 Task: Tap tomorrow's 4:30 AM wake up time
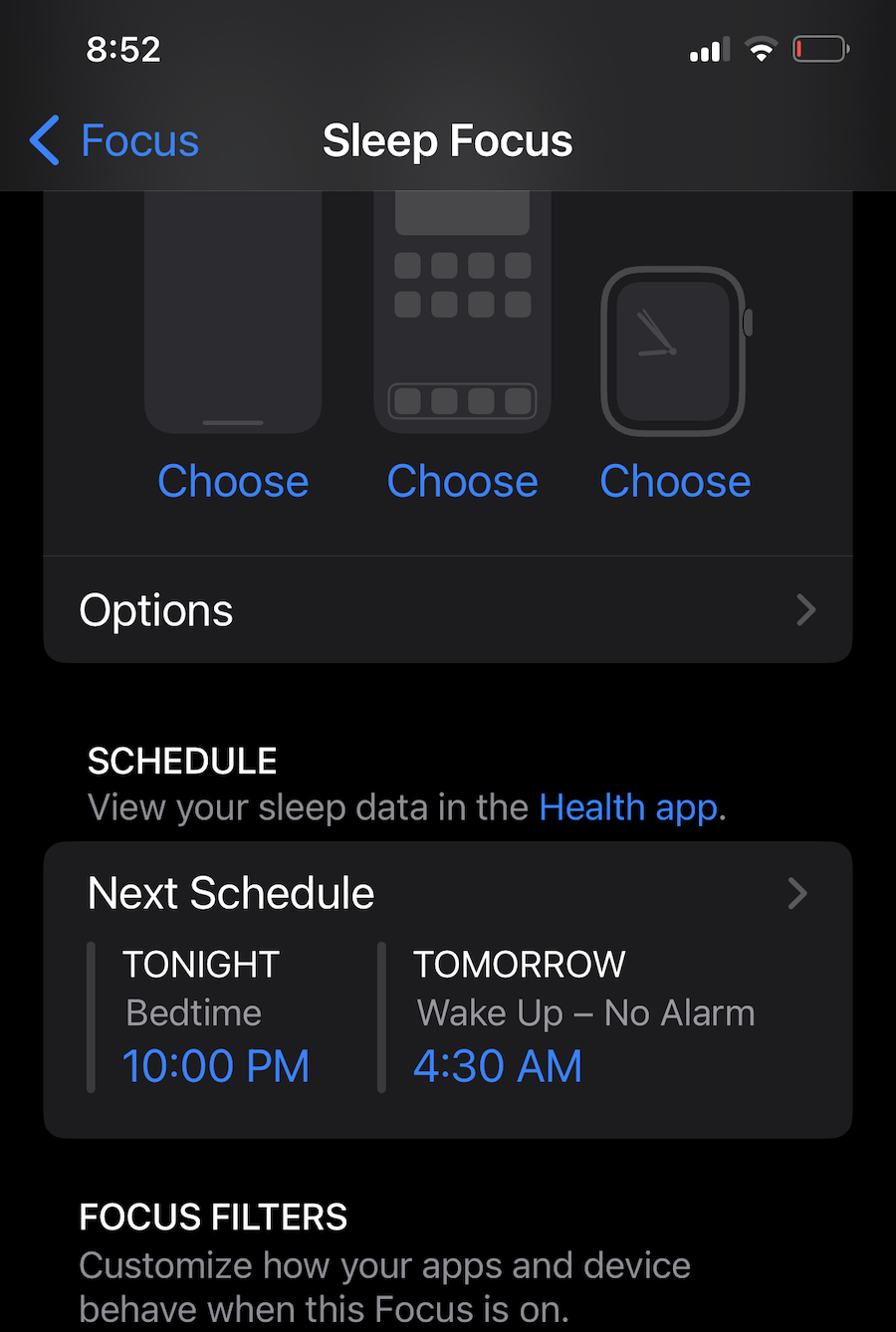tap(498, 1065)
